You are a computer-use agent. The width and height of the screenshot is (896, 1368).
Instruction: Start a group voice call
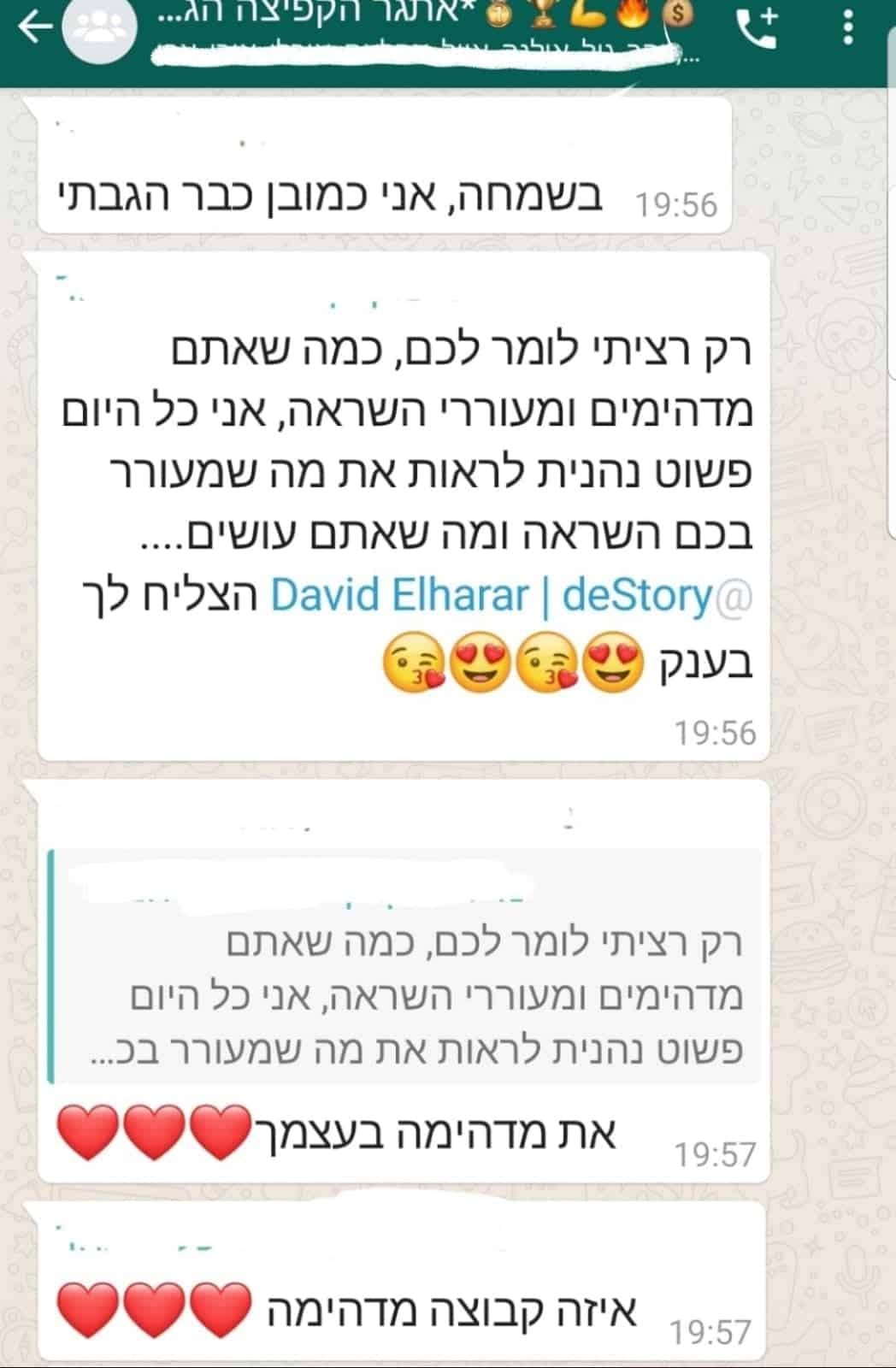(x=757, y=29)
